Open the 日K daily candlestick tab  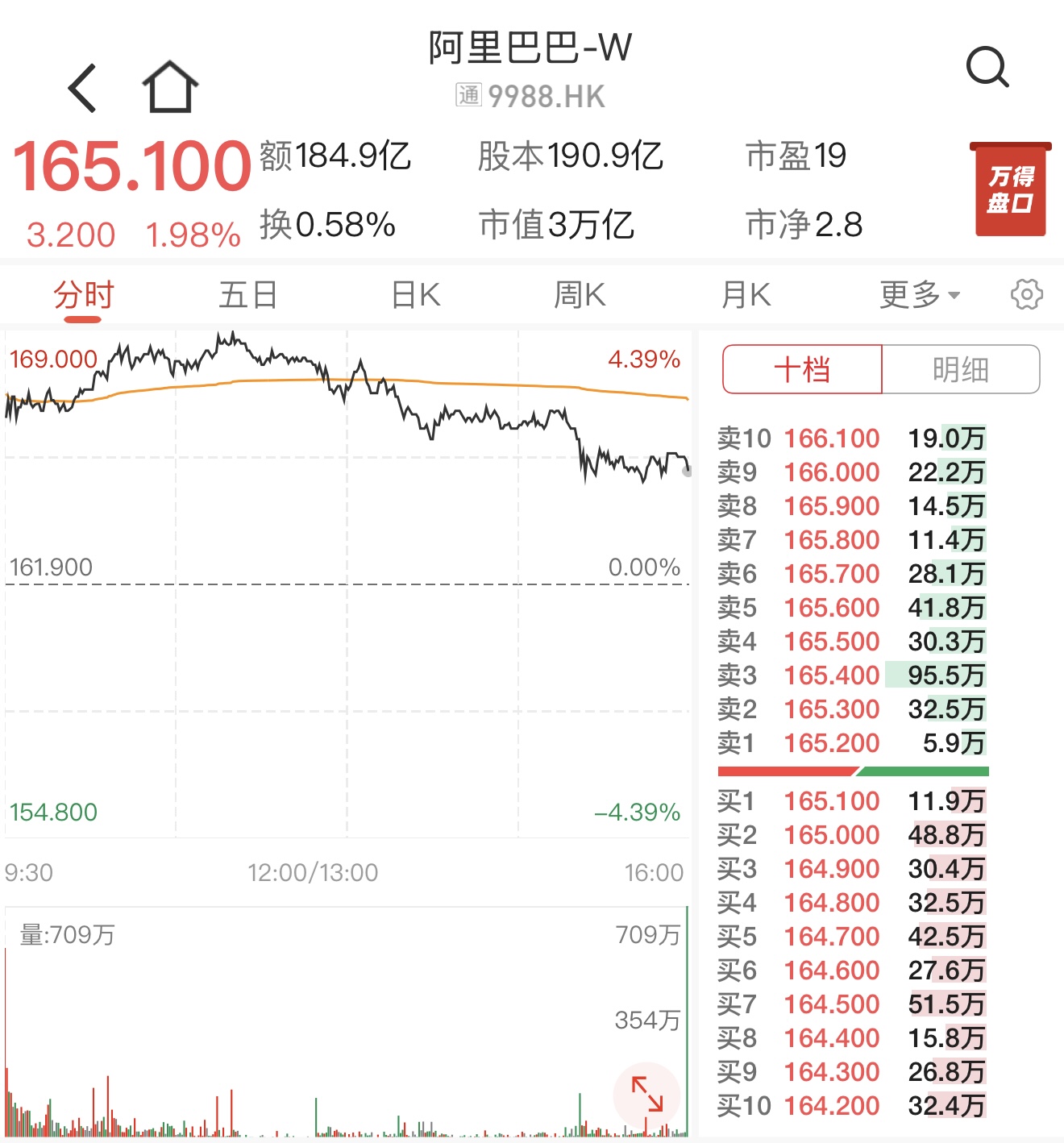point(415,293)
